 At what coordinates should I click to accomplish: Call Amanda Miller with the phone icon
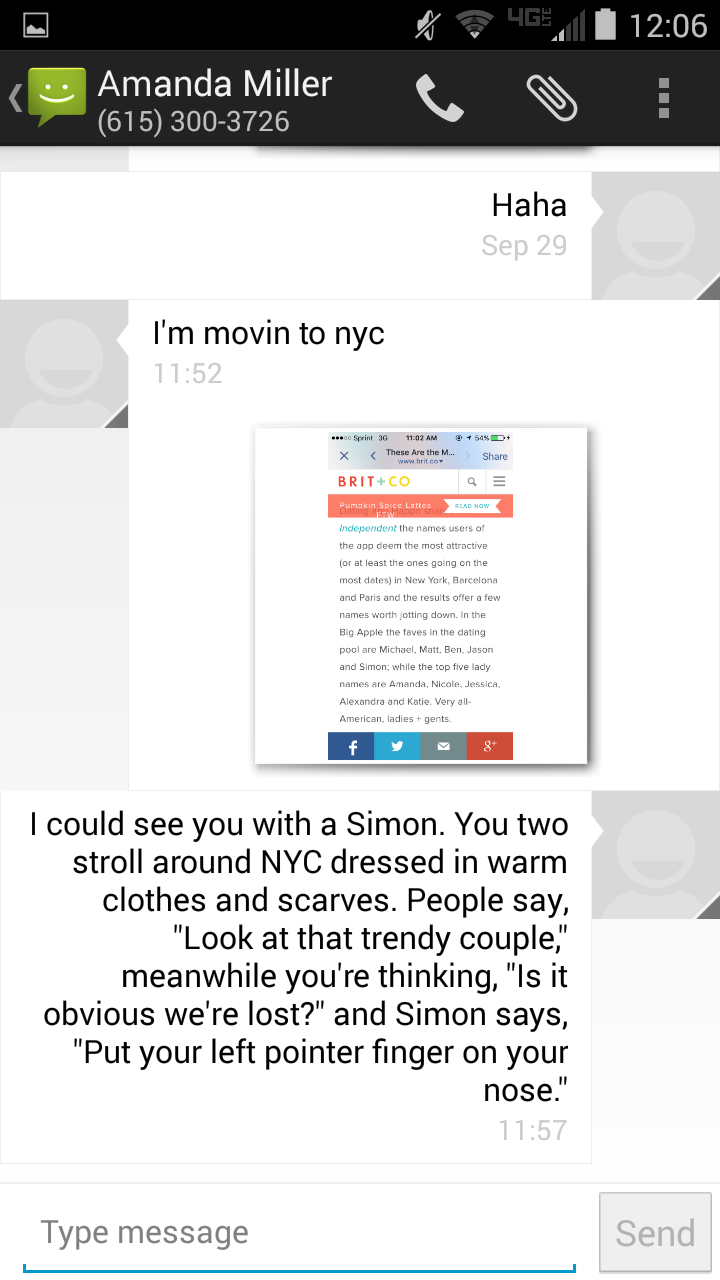439,98
